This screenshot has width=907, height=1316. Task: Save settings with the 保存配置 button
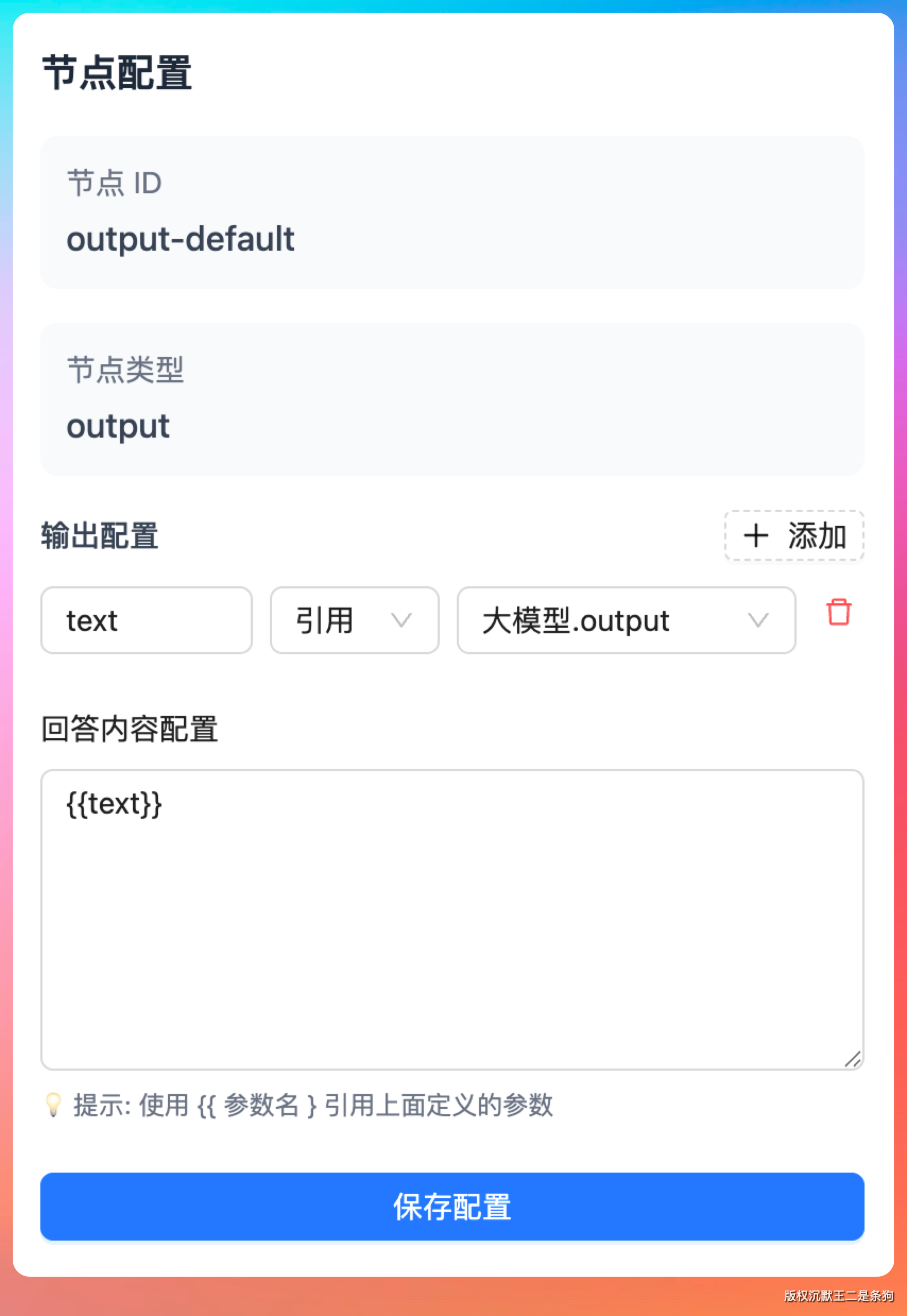pos(452,1206)
